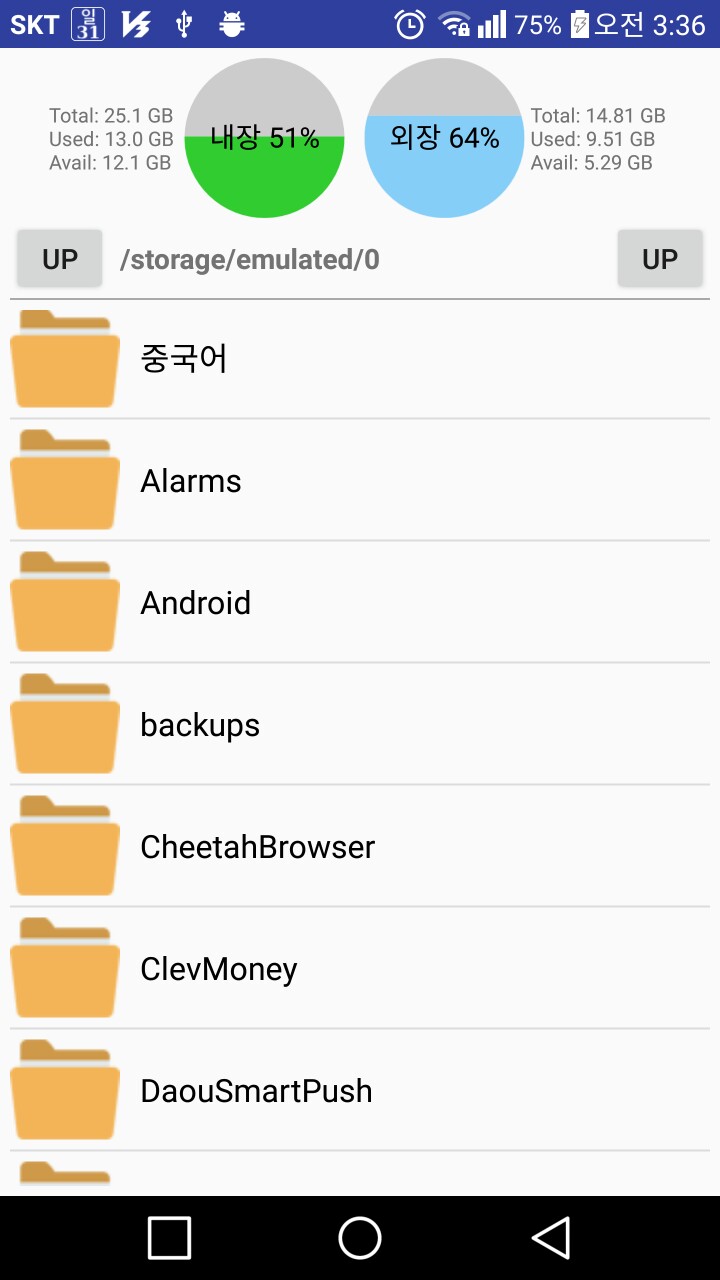Go back using the system back button

click(551, 1238)
